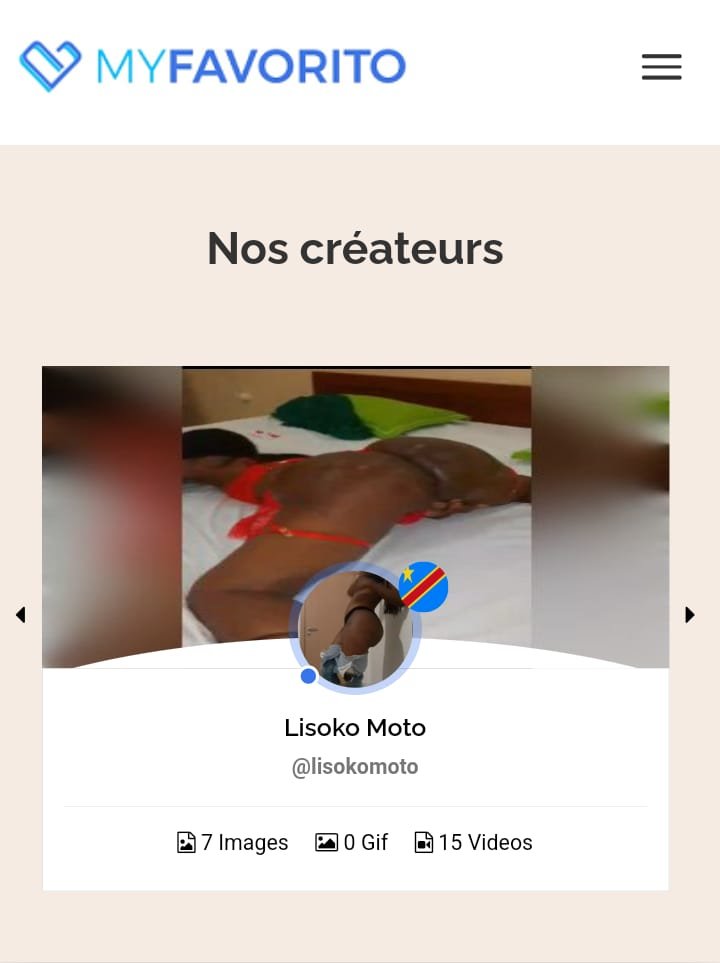Open the @lisokomoto profile link
Screen dimensions: 720x963
[x=355, y=766]
